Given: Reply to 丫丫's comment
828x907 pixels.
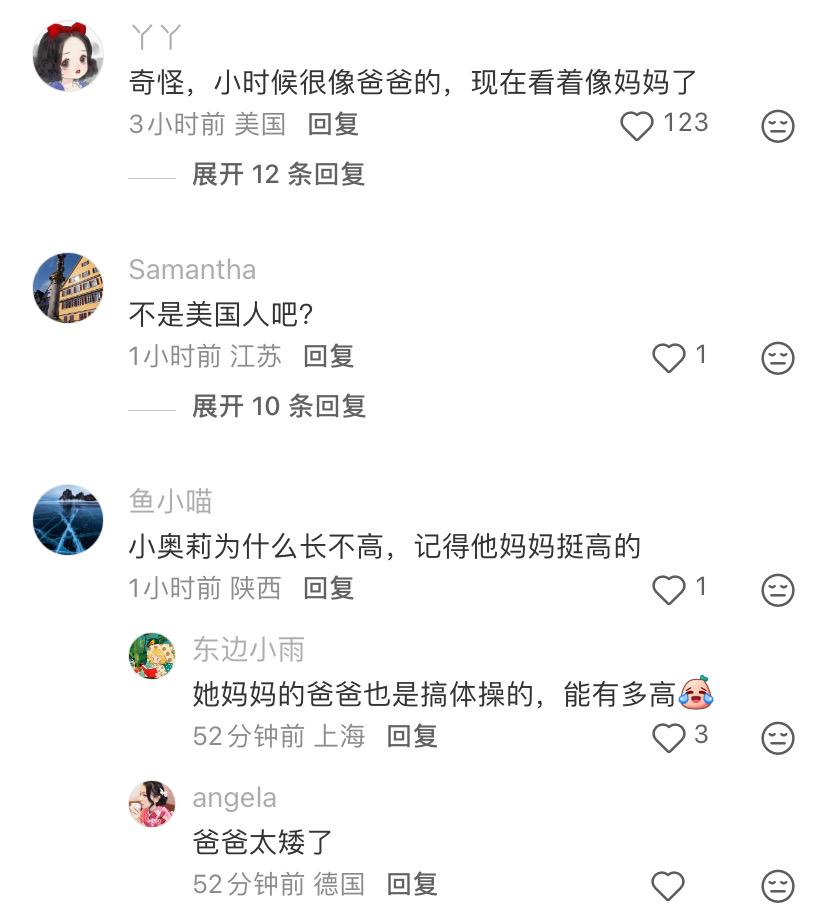Looking at the screenshot, I should [x=333, y=124].
